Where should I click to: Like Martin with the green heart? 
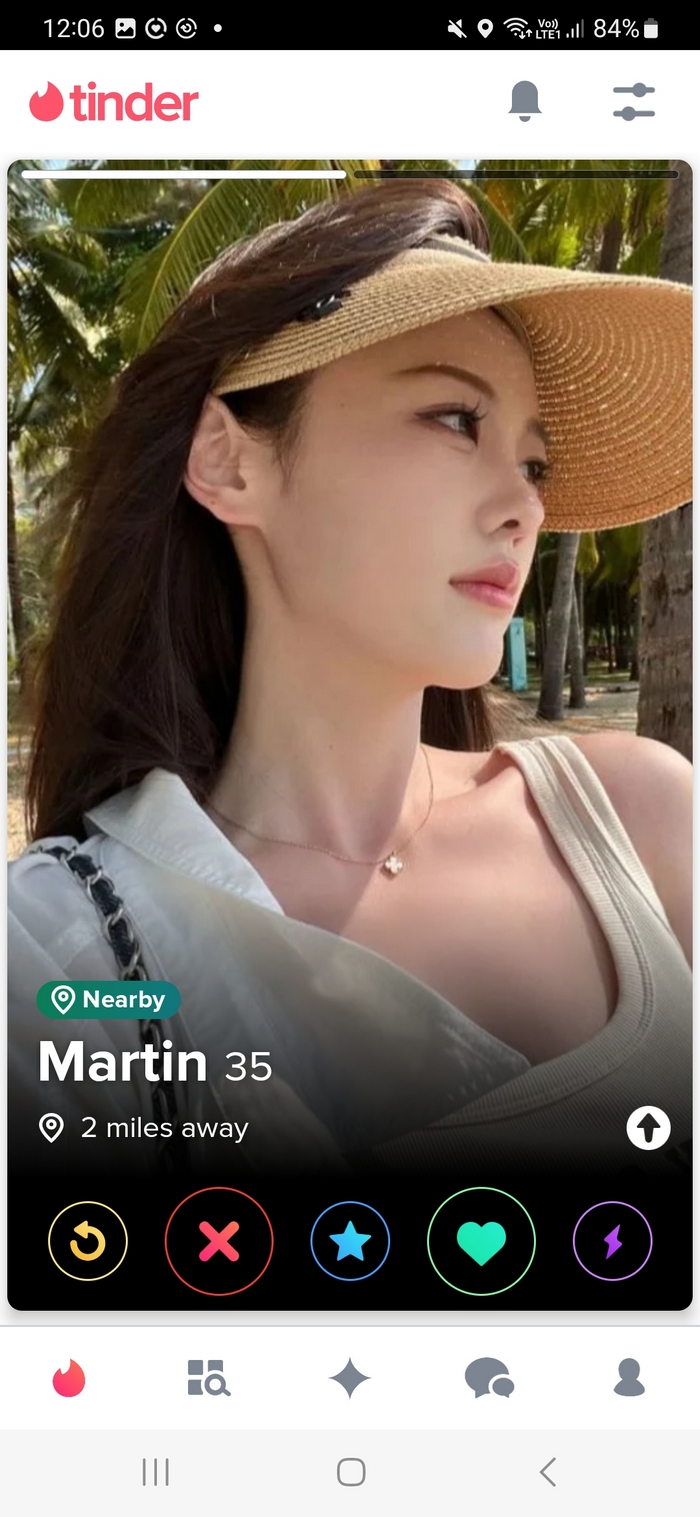481,1241
